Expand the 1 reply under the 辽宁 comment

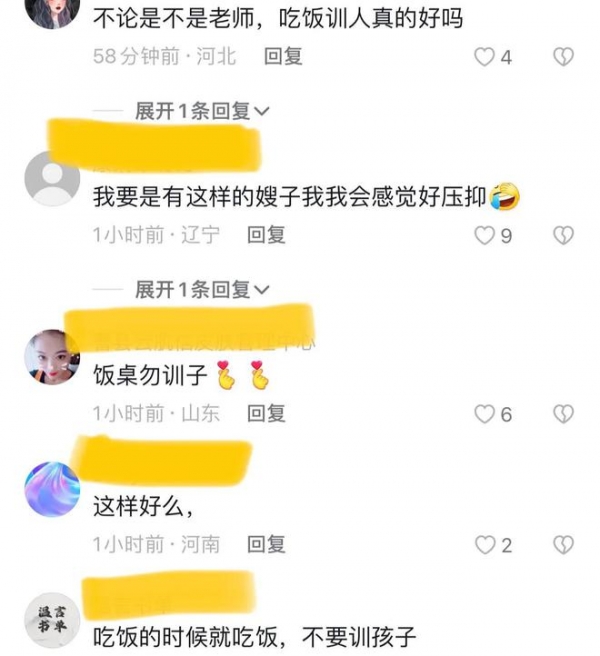coord(202,290)
